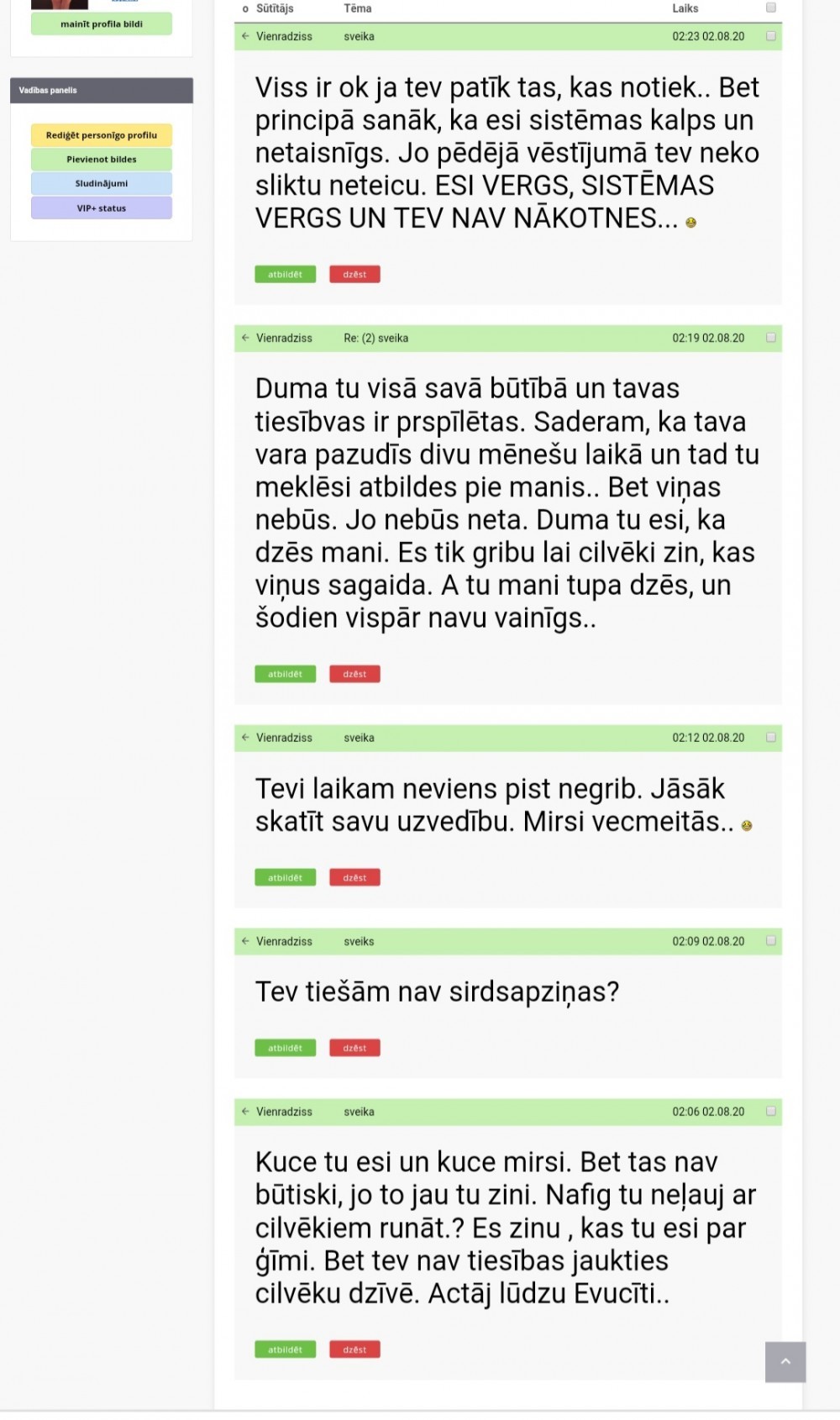Check the box for the 02:12 message
Image resolution: width=840 pixels, height=1420 pixels.
coord(771,738)
